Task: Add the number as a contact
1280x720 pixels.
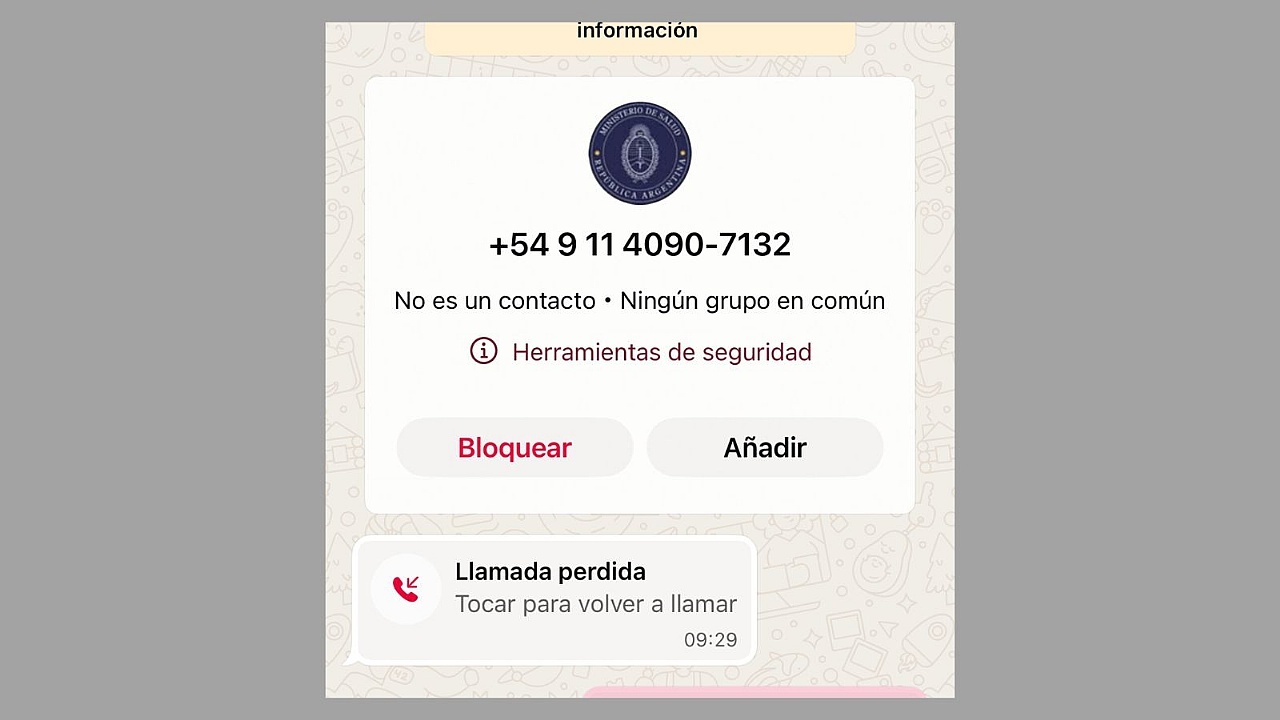Action: click(765, 448)
